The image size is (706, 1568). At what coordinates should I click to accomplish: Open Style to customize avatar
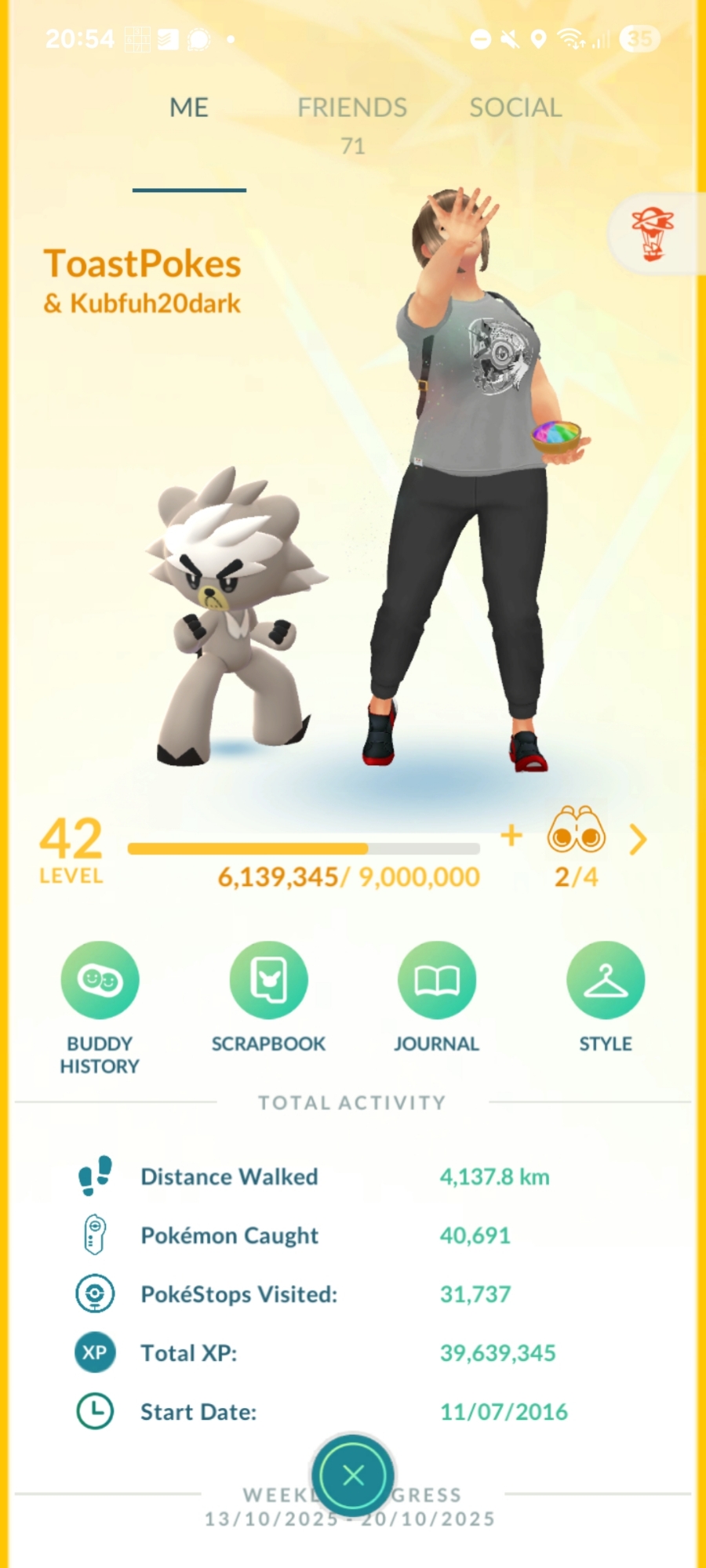point(605,981)
